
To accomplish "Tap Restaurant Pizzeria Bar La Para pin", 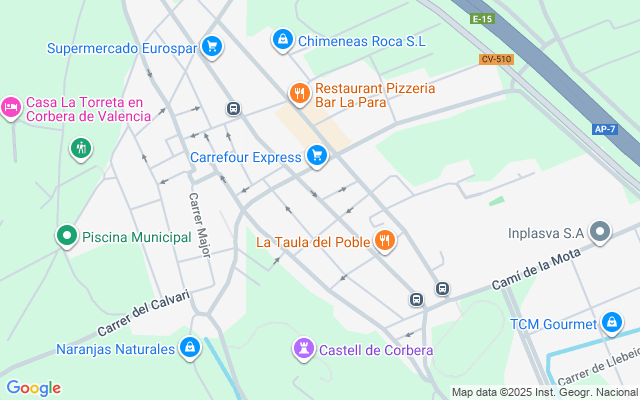I will pyautogui.click(x=300, y=94).
